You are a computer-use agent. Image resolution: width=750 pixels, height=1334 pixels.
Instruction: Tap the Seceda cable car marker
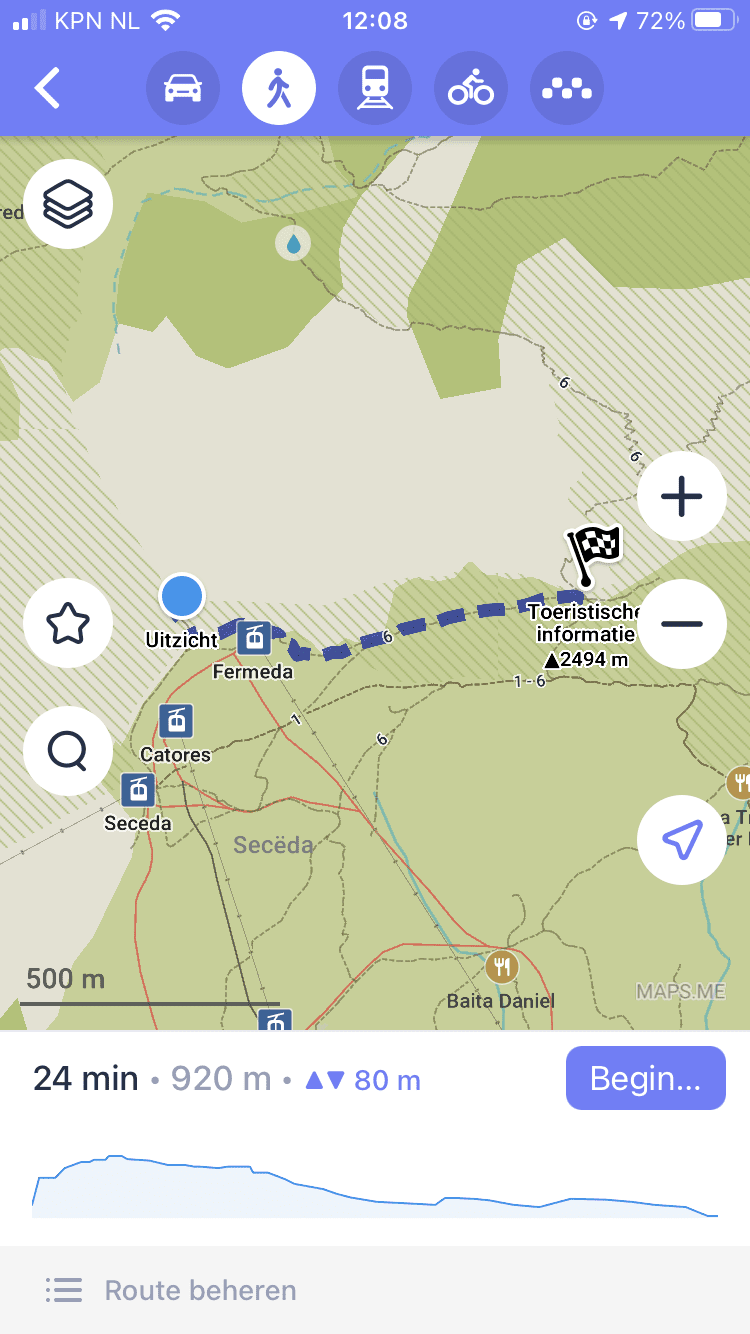point(138,790)
